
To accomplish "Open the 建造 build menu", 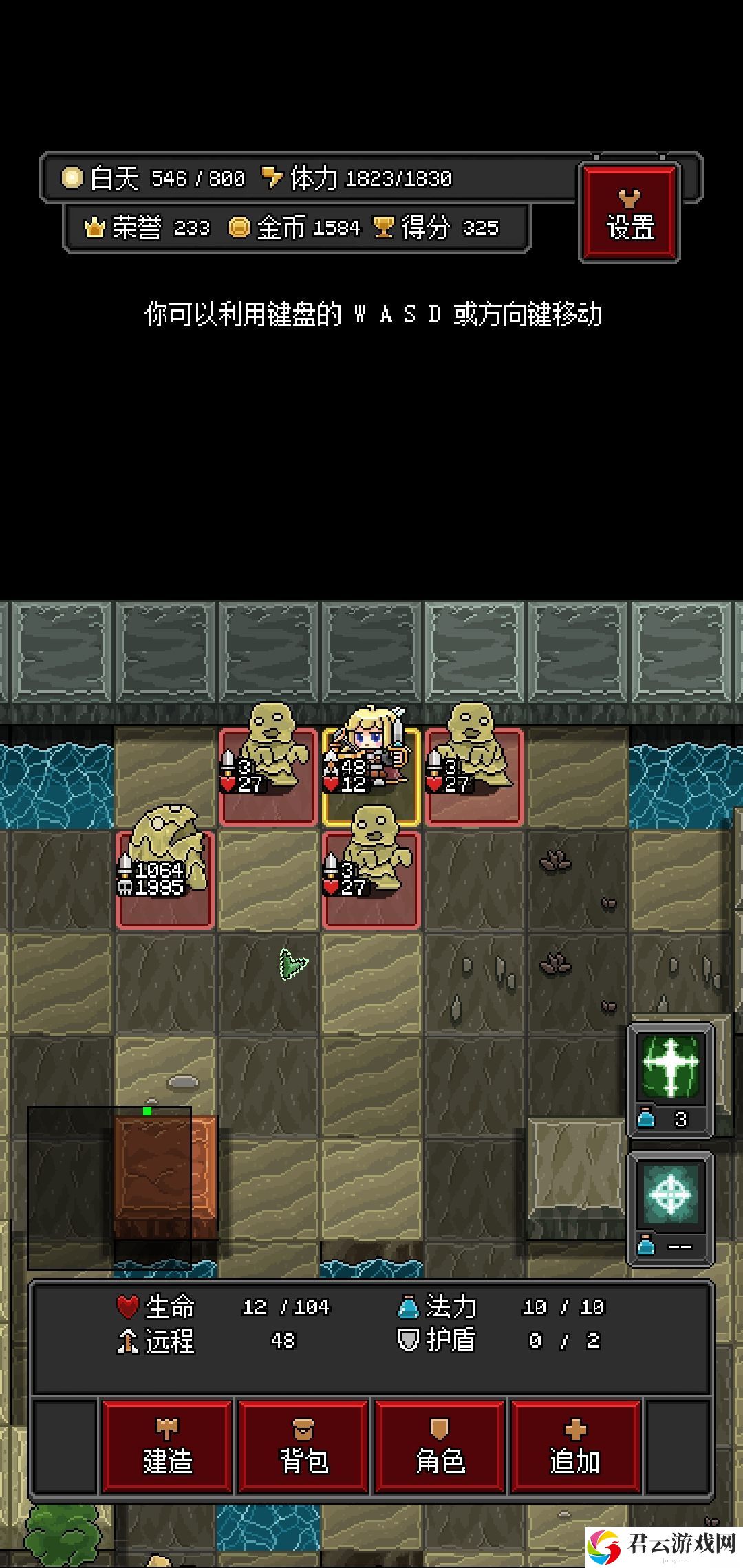I will pyautogui.click(x=167, y=1447).
